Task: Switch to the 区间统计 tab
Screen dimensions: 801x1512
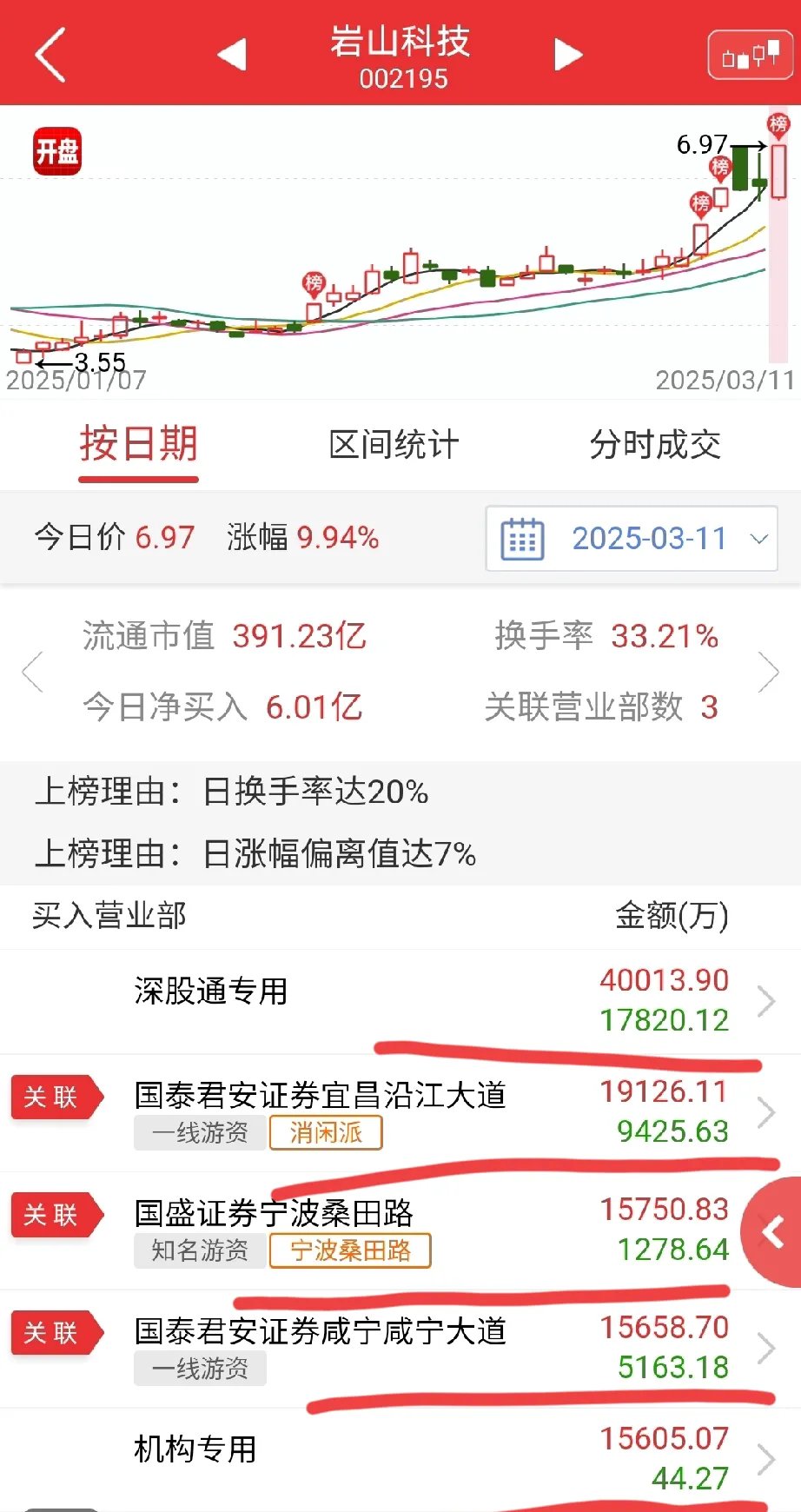Action: click(394, 445)
